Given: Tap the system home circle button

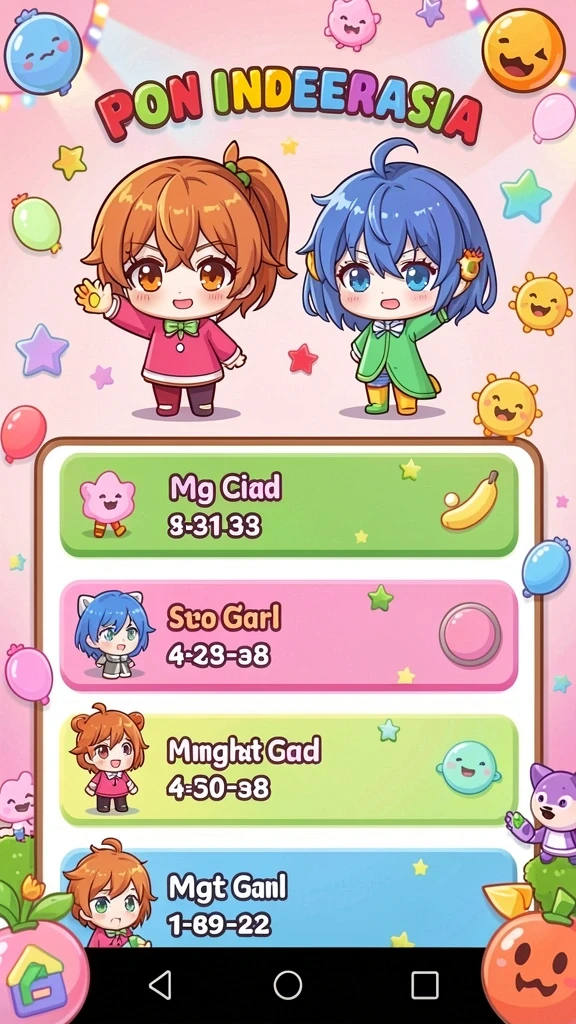Looking at the screenshot, I should coord(287,985).
